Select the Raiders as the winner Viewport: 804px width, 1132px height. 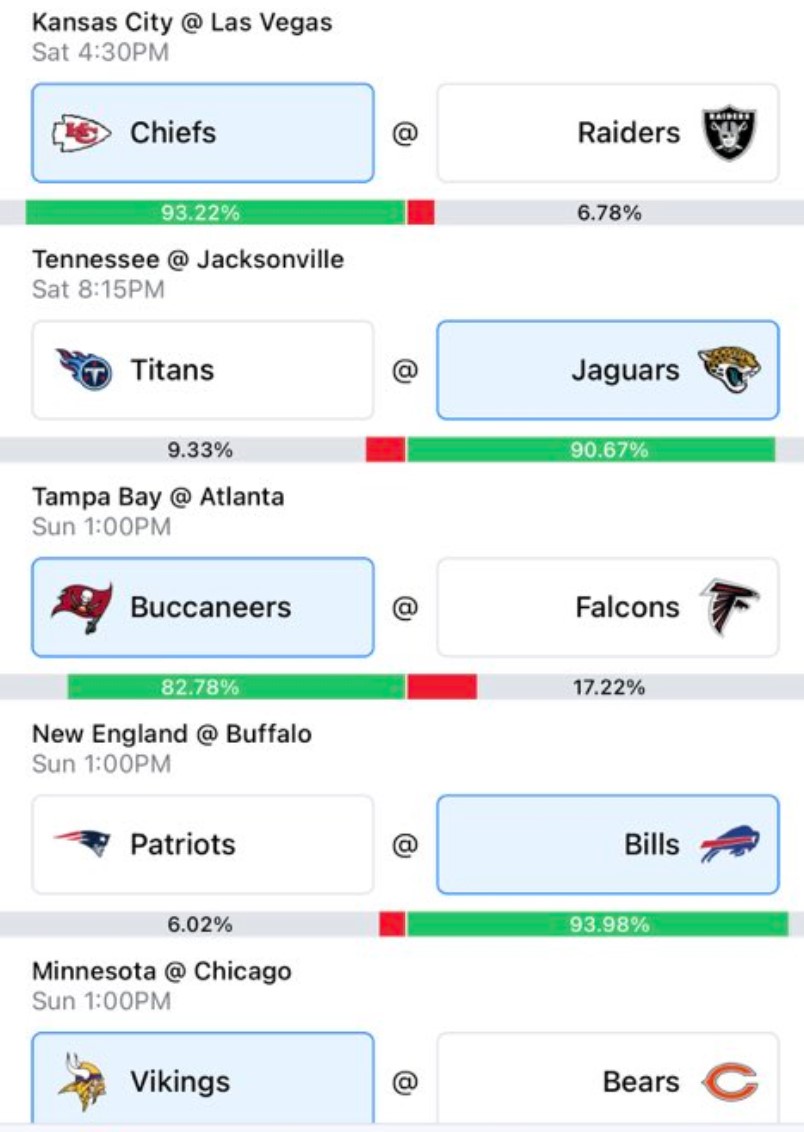608,133
